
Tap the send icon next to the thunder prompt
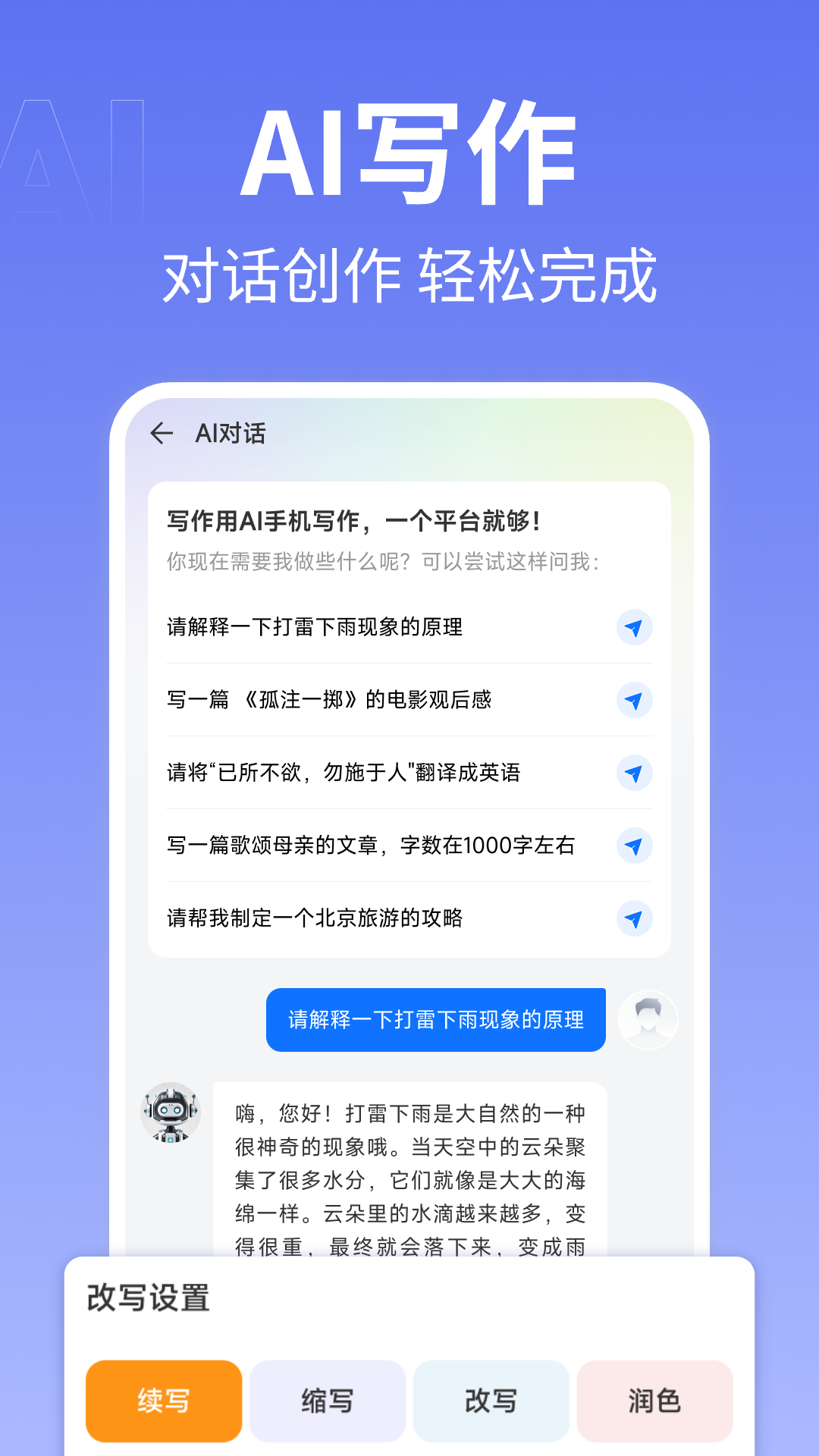pos(634,628)
